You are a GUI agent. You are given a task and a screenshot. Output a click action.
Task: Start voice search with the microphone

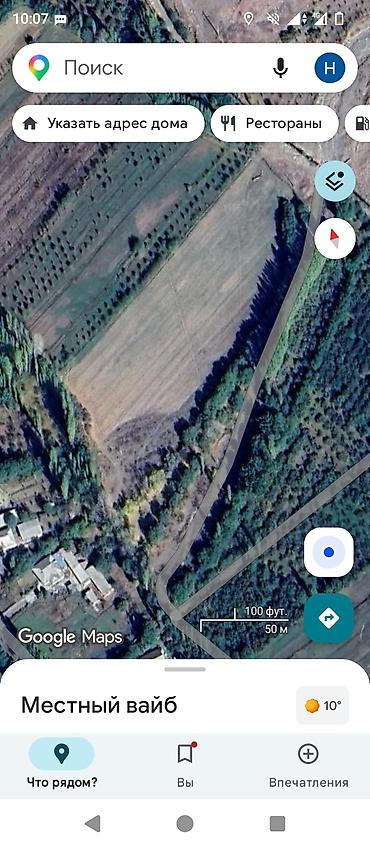(280, 68)
